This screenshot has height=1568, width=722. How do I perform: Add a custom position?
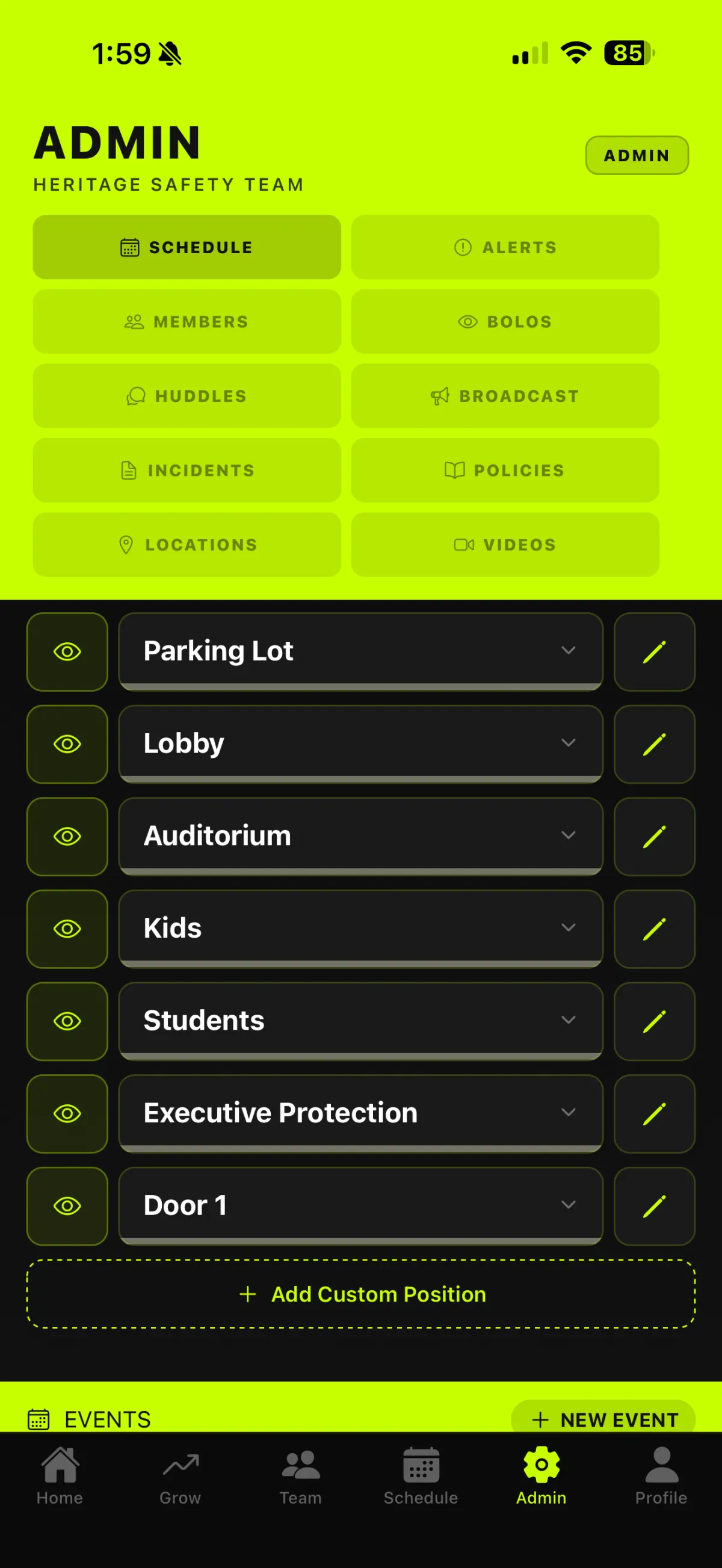(361, 1294)
